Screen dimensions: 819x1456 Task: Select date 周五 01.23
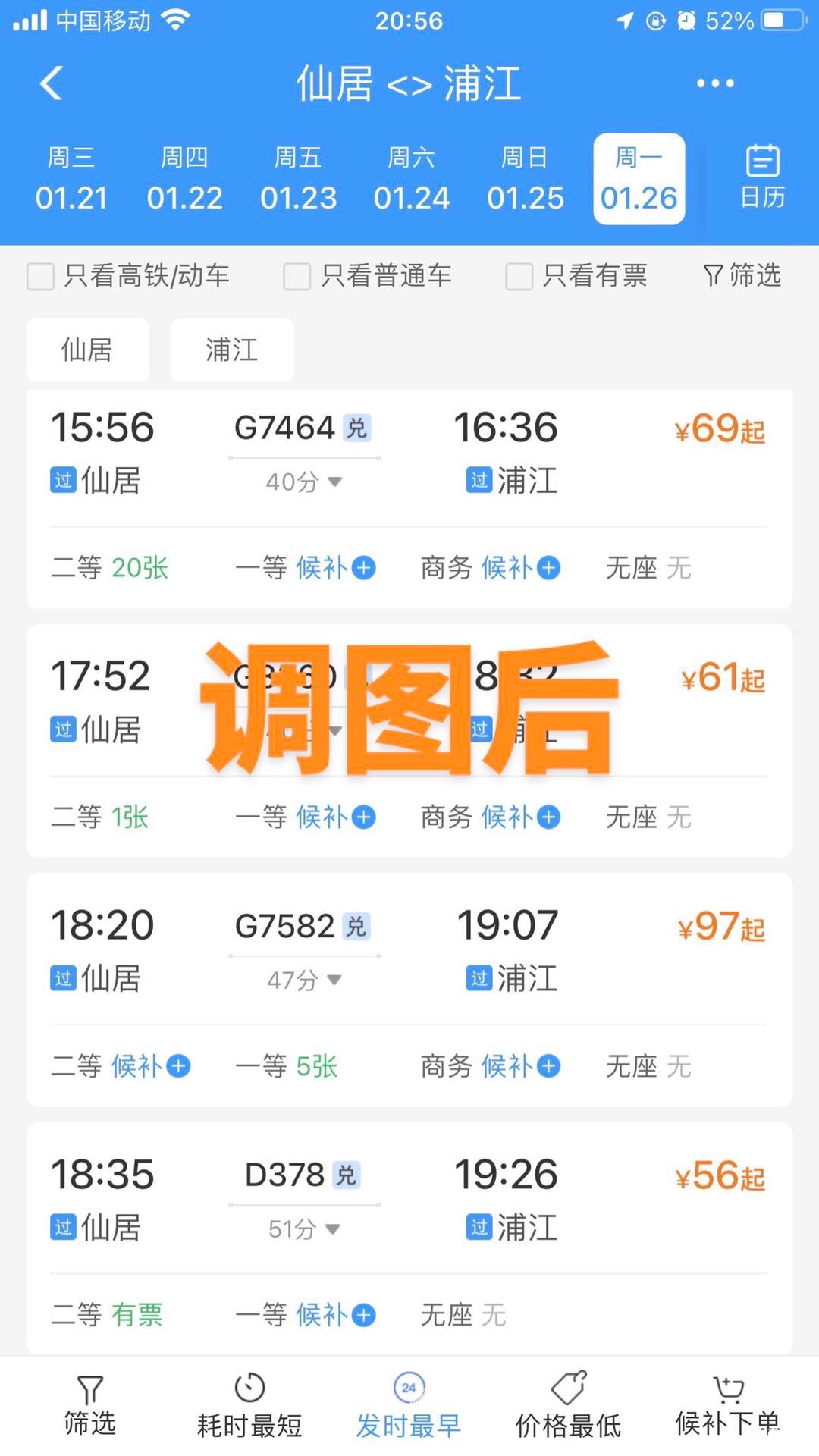(298, 180)
